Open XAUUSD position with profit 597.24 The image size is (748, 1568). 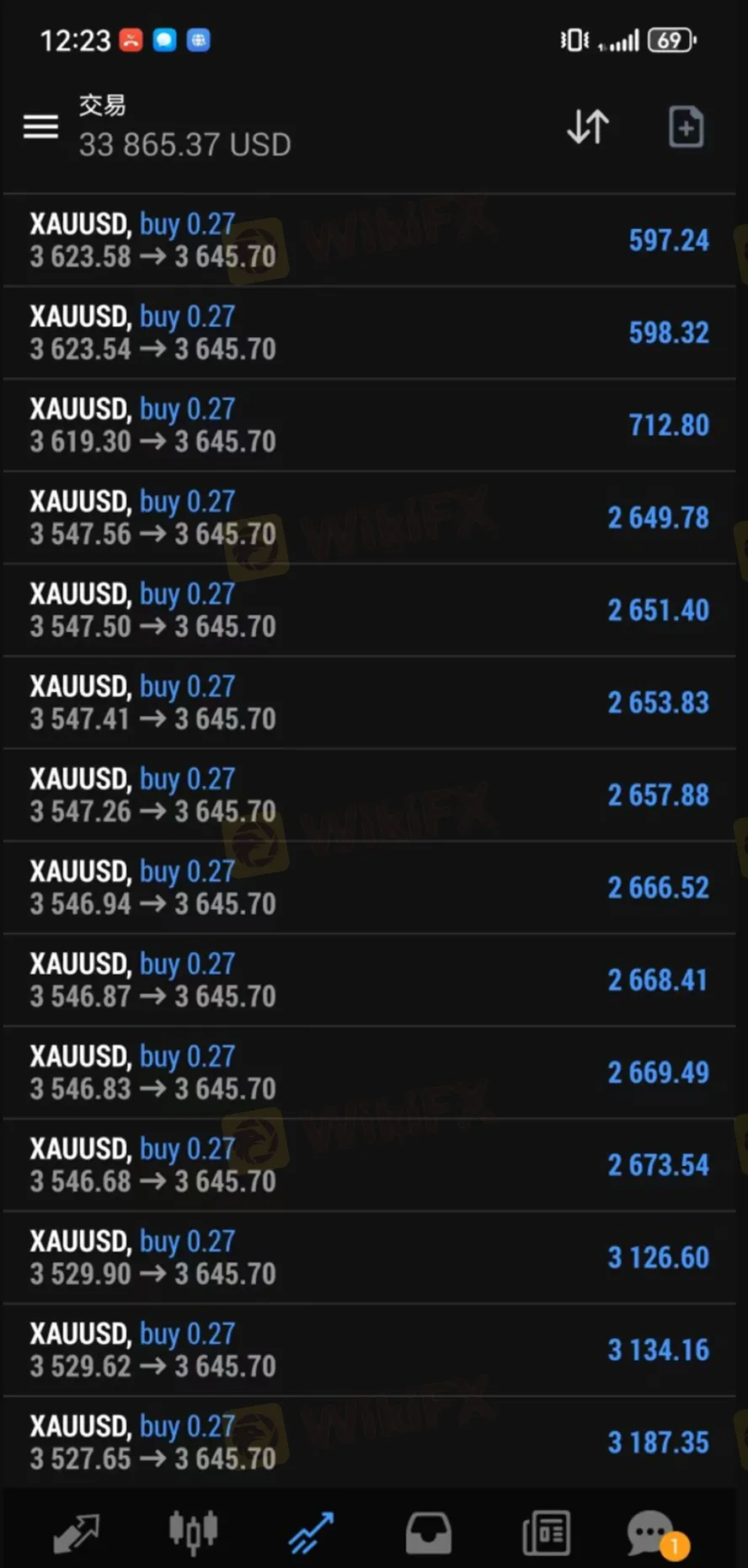click(370, 240)
